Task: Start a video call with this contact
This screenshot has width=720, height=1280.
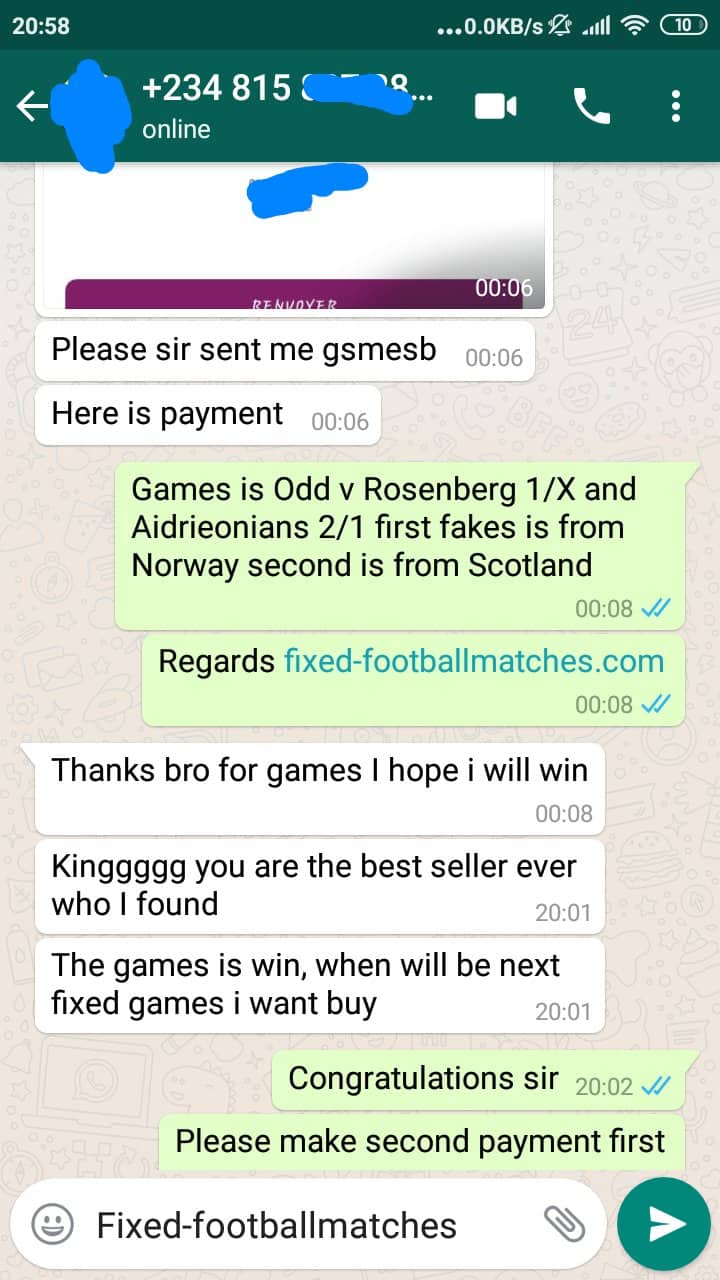Action: (x=496, y=106)
